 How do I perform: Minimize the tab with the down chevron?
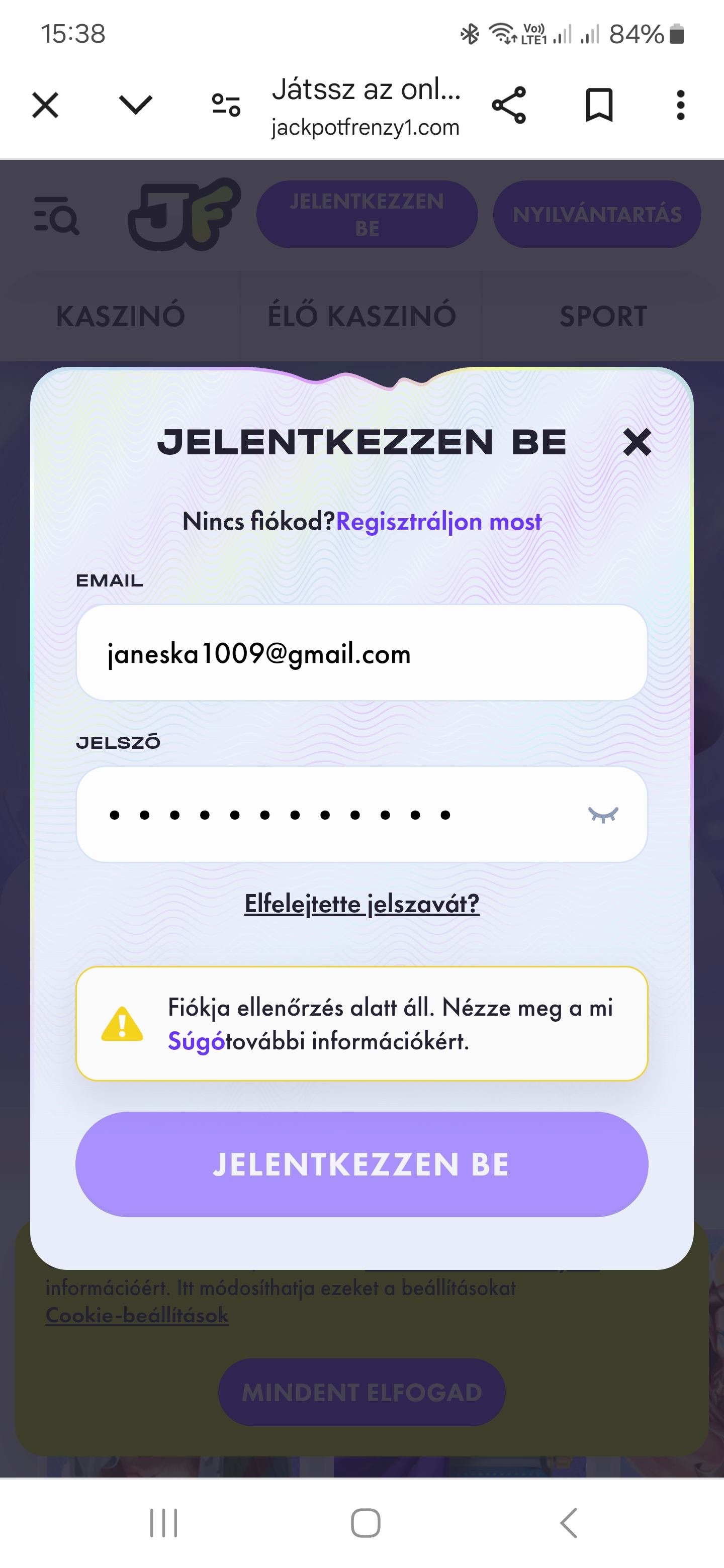click(x=135, y=105)
